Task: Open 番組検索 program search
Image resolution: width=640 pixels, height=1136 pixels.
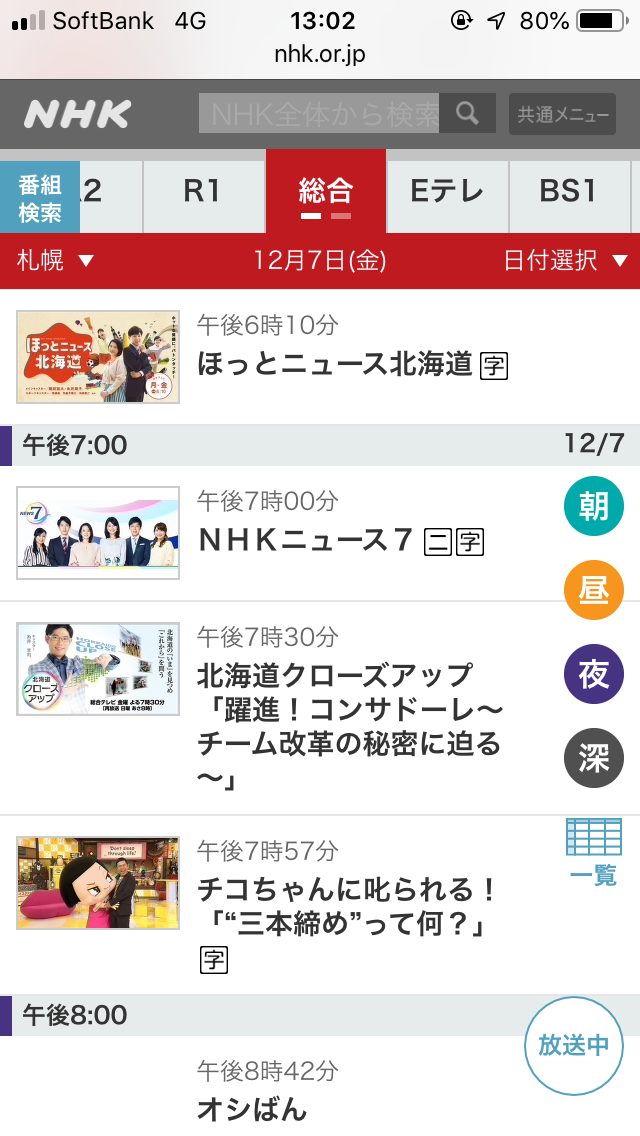Action: (40, 198)
